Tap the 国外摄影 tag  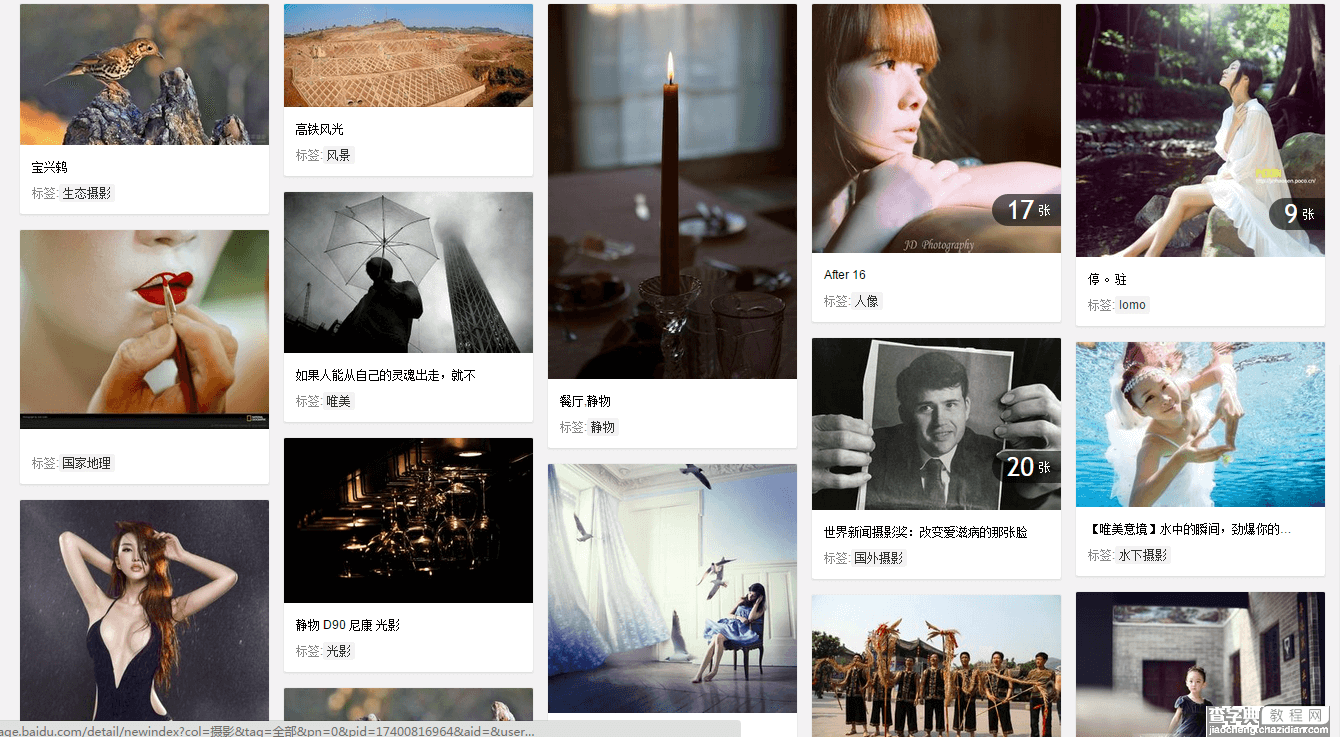878,558
